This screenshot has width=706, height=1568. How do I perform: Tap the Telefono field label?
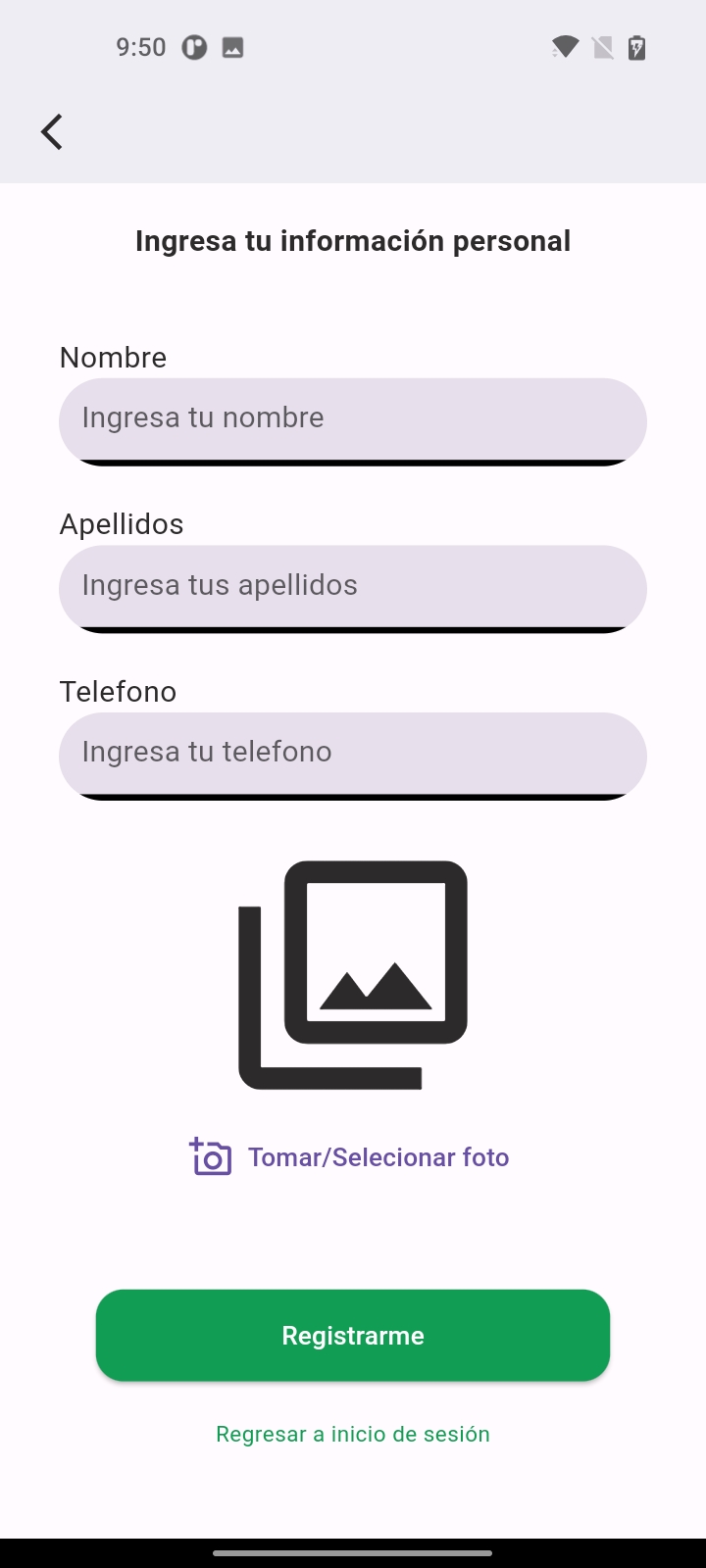(x=118, y=691)
